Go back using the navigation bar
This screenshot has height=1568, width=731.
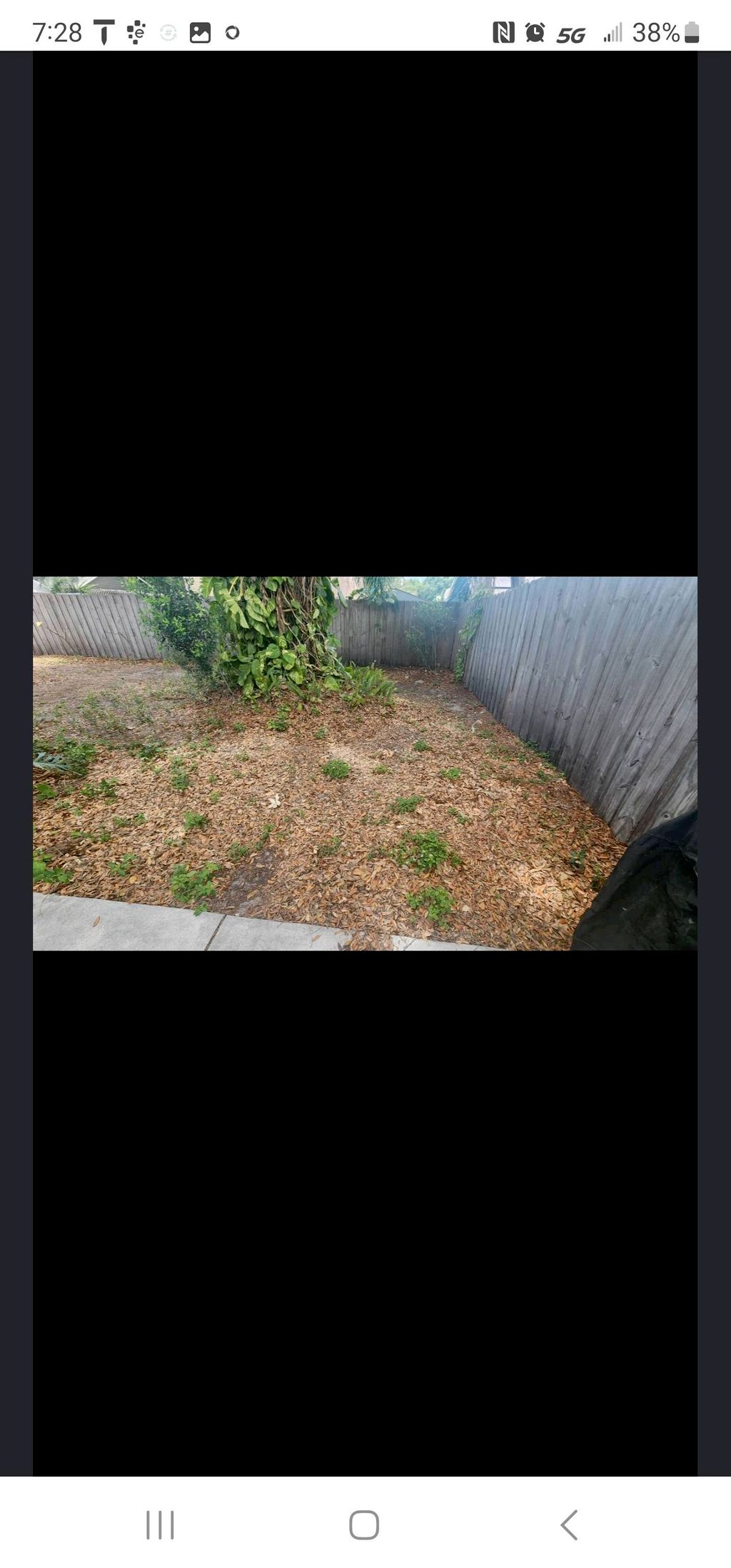(569, 1524)
